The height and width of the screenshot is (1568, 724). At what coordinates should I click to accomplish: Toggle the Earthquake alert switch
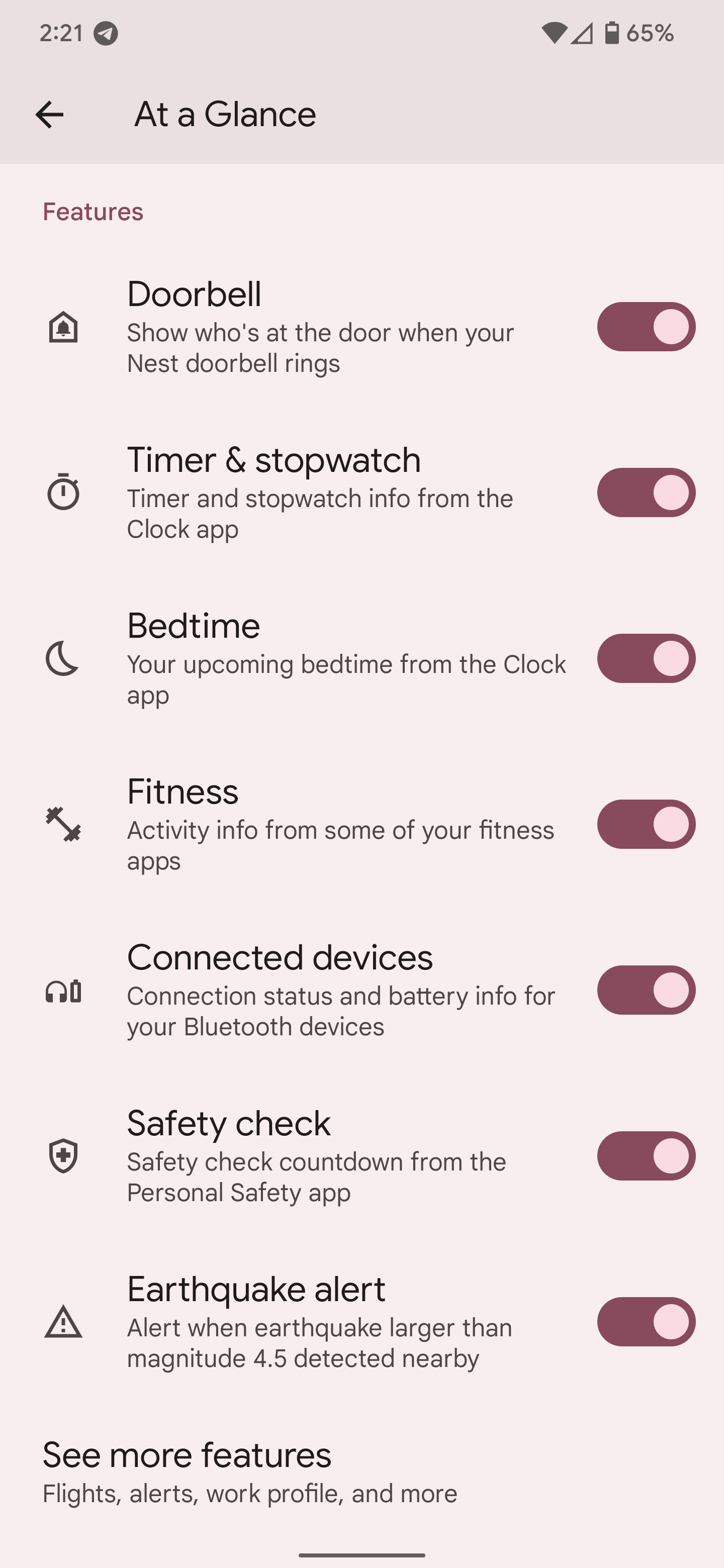(x=646, y=1321)
